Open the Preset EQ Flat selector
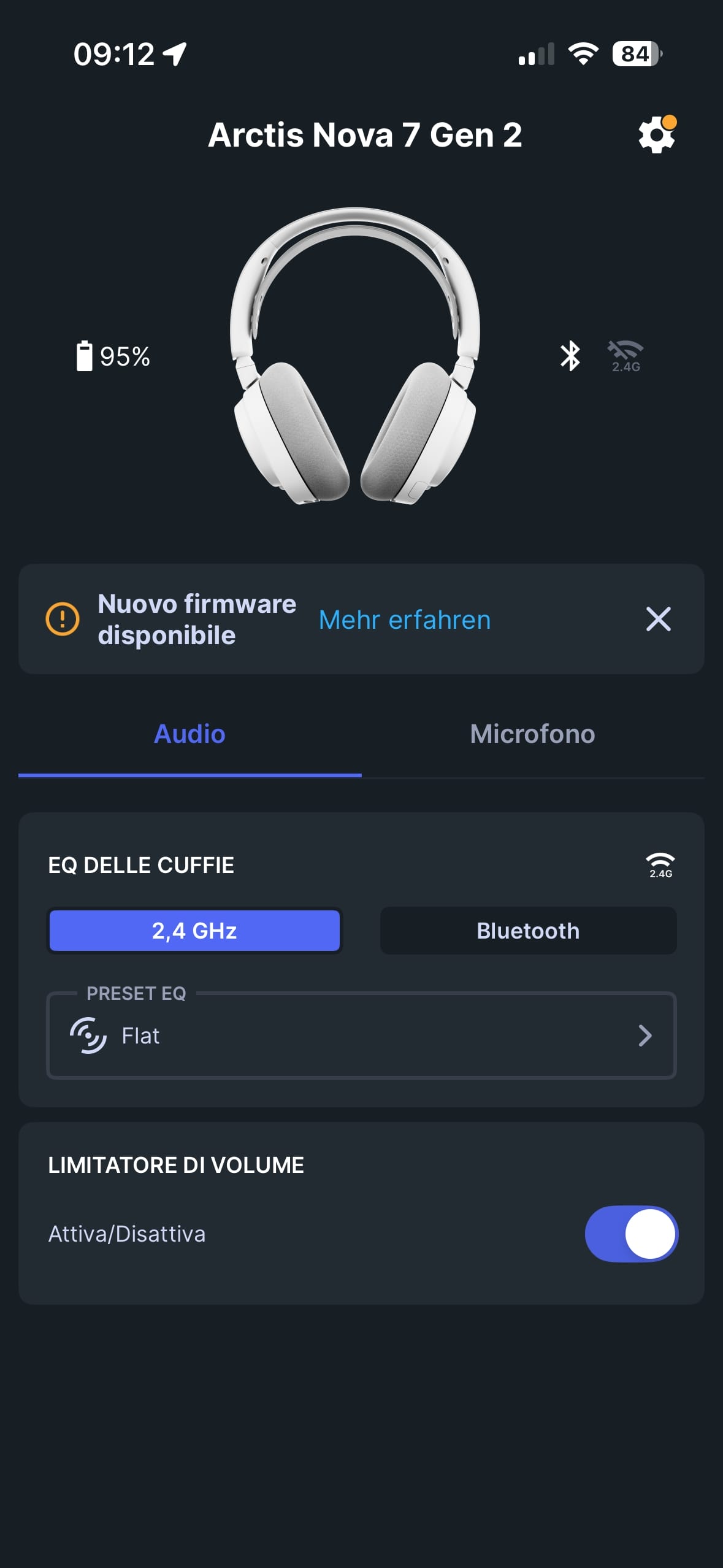 point(361,1036)
